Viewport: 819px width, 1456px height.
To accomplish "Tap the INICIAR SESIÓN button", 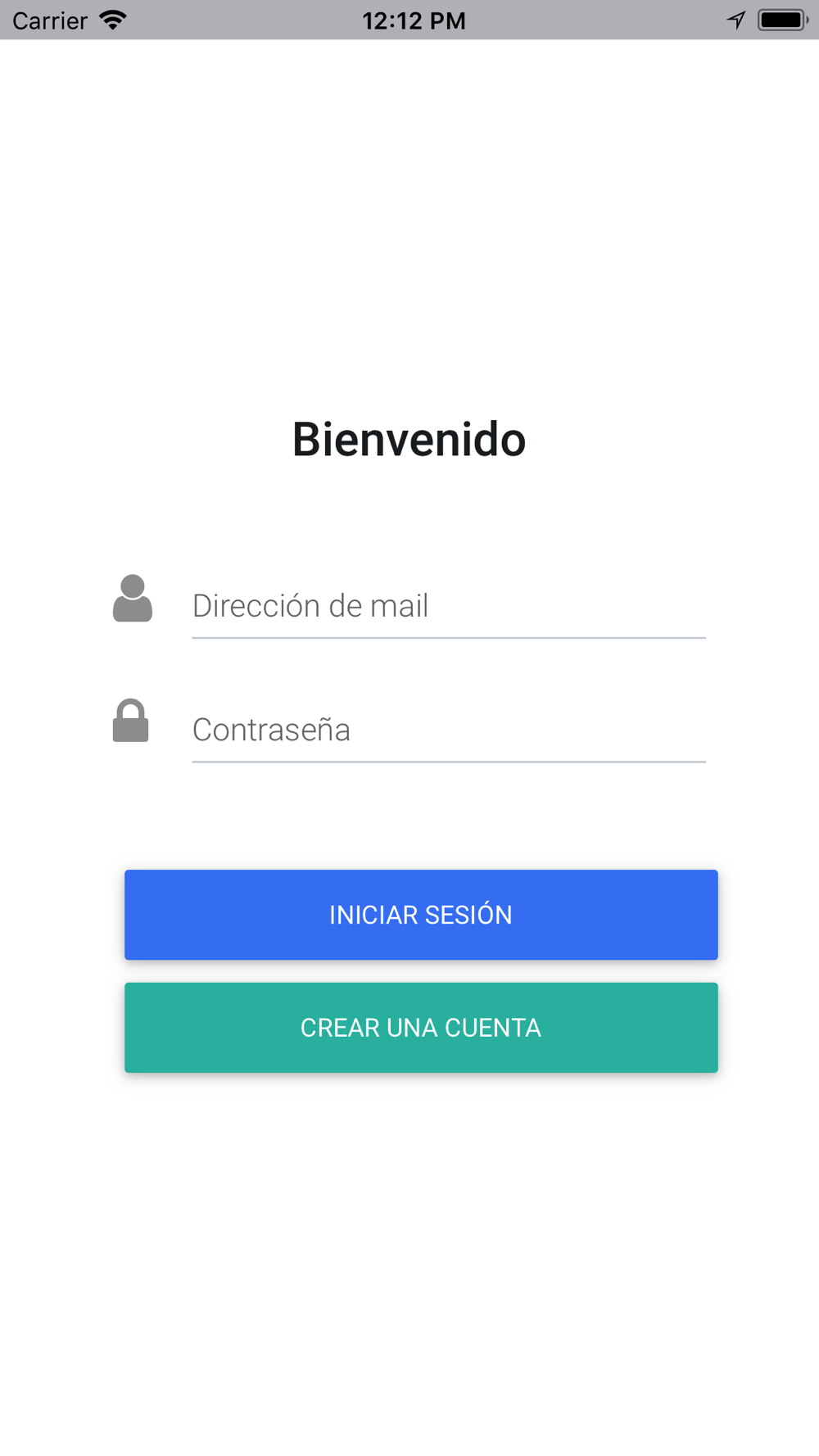I will [421, 915].
